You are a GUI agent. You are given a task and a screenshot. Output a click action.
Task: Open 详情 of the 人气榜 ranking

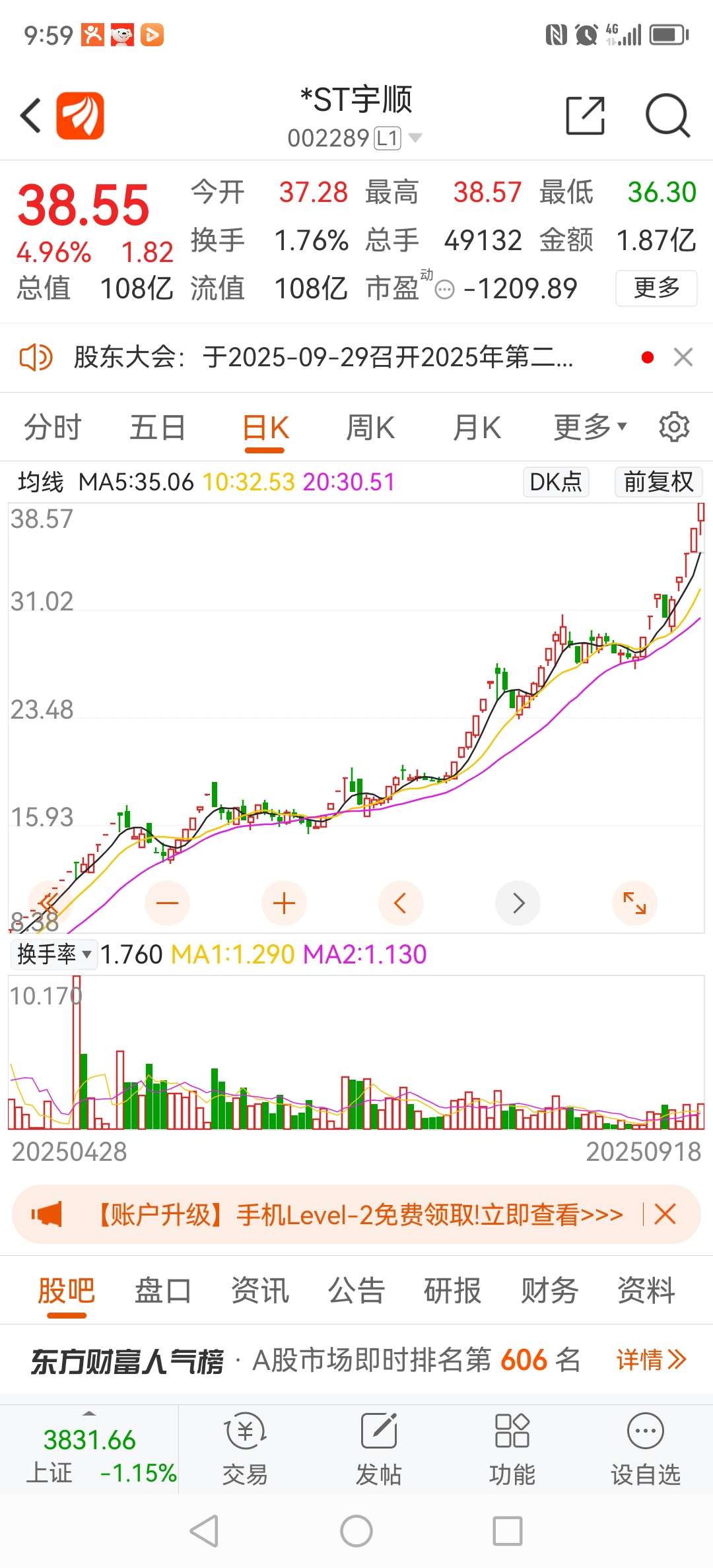[x=652, y=1360]
